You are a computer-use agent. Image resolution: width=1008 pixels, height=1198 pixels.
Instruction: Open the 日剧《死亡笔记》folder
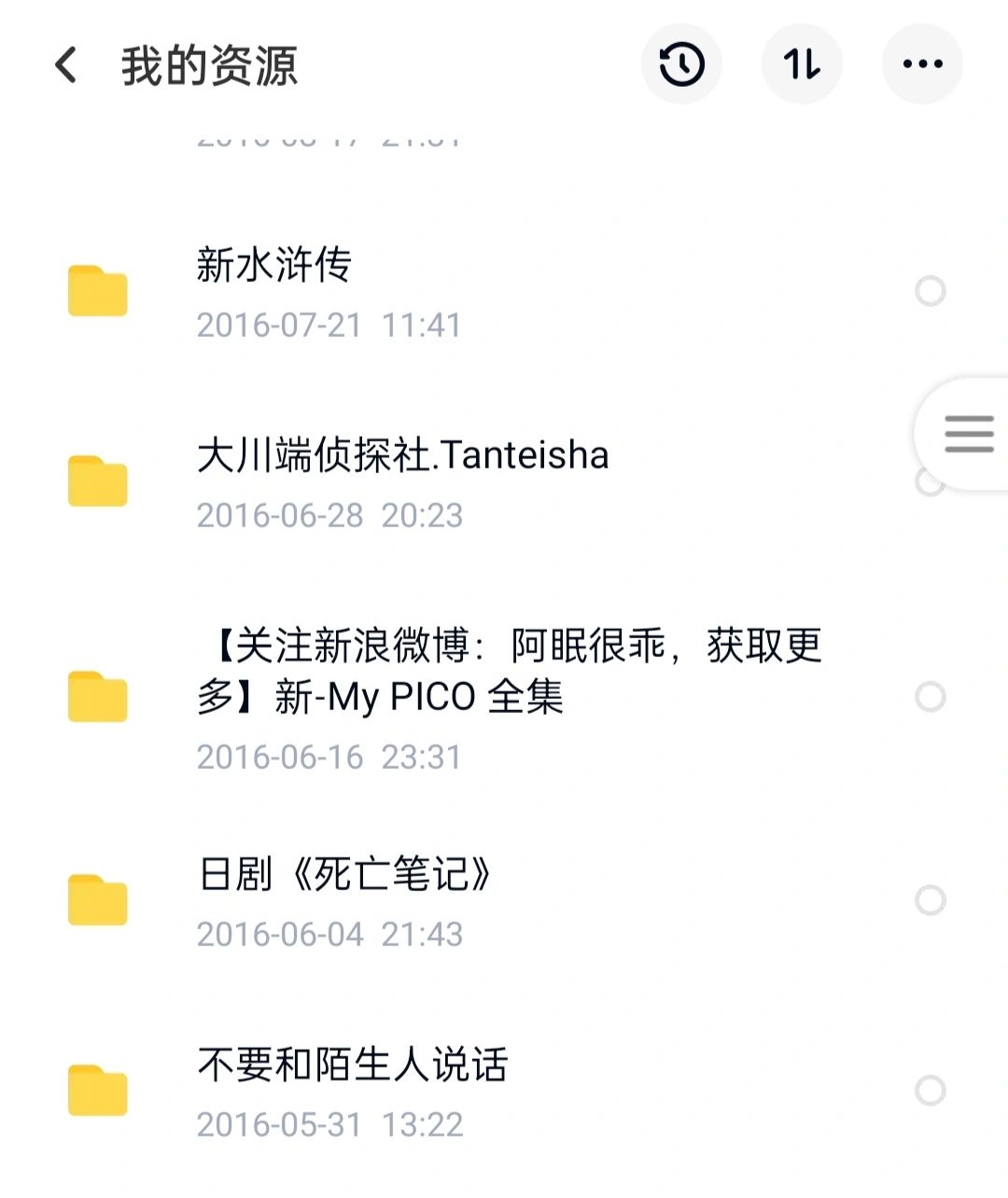347,875
